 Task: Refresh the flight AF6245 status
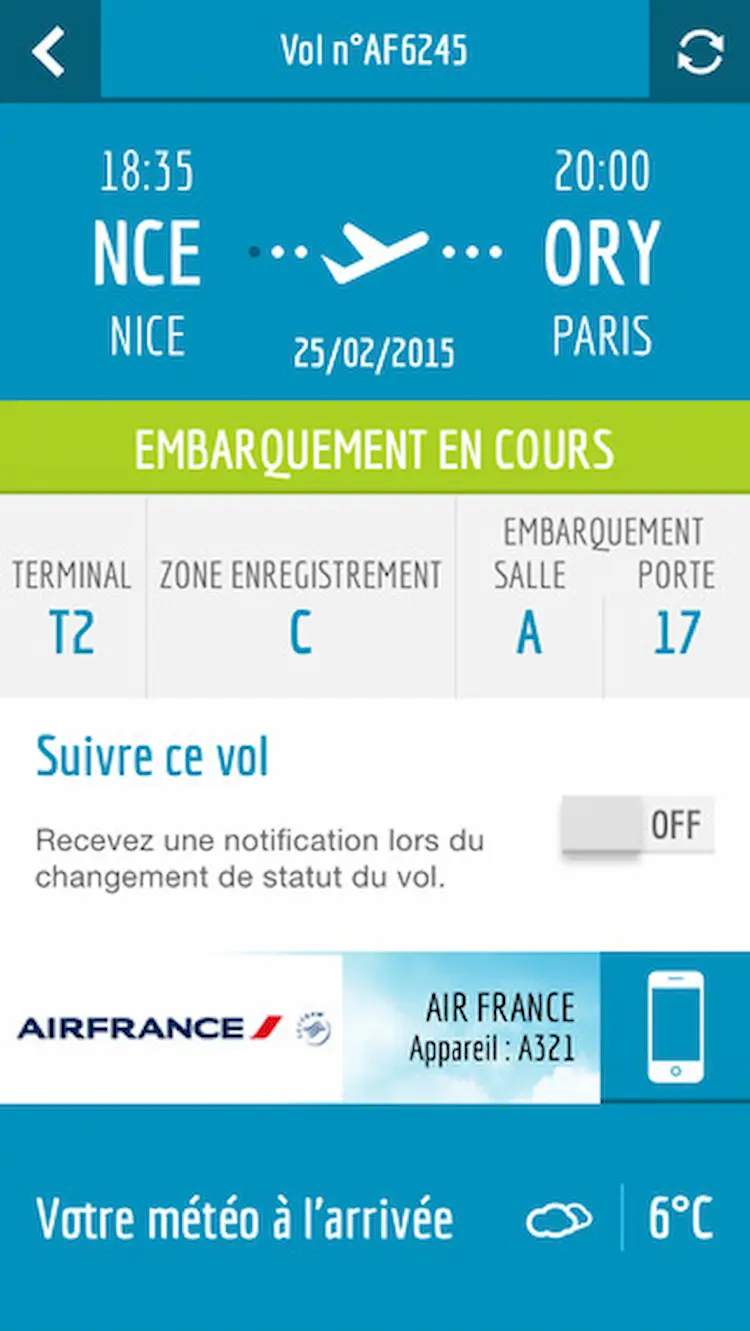point(700,51)
